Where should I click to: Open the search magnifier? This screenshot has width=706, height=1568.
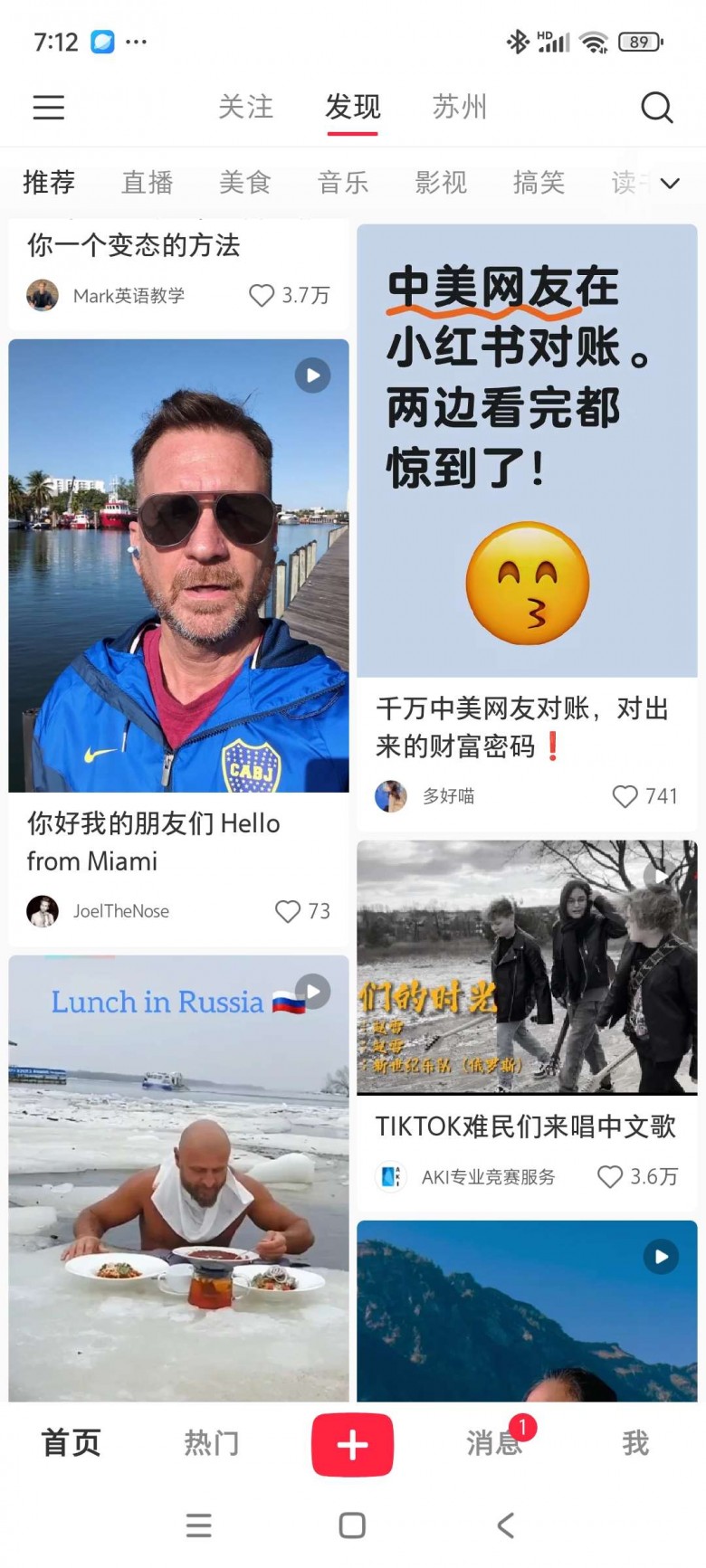click(x=656, y=108)
